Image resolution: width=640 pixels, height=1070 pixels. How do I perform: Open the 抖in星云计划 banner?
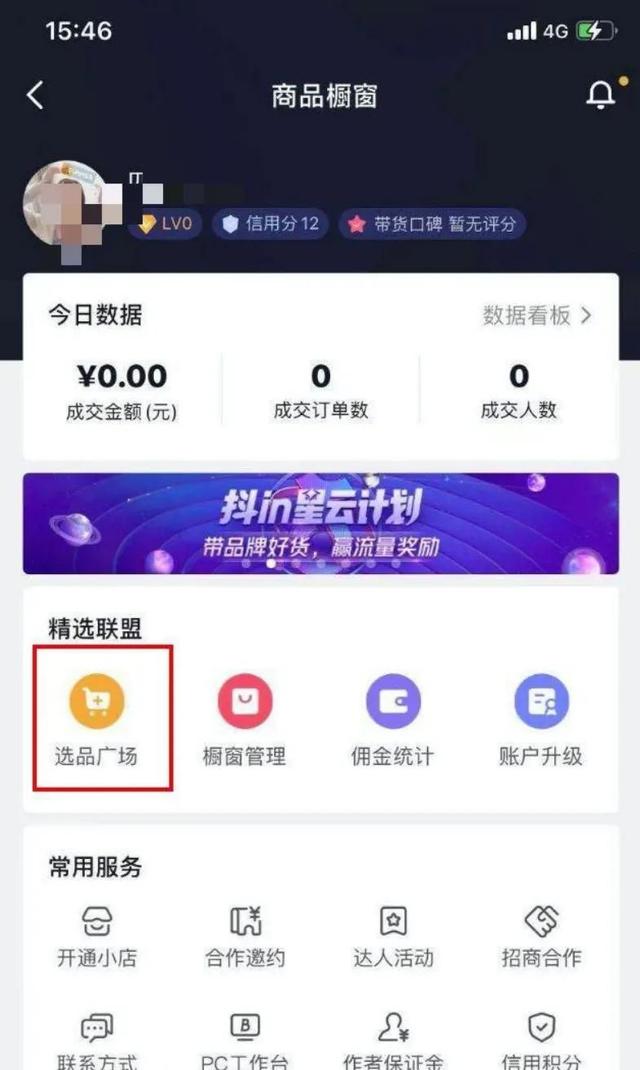click(320, 523)
